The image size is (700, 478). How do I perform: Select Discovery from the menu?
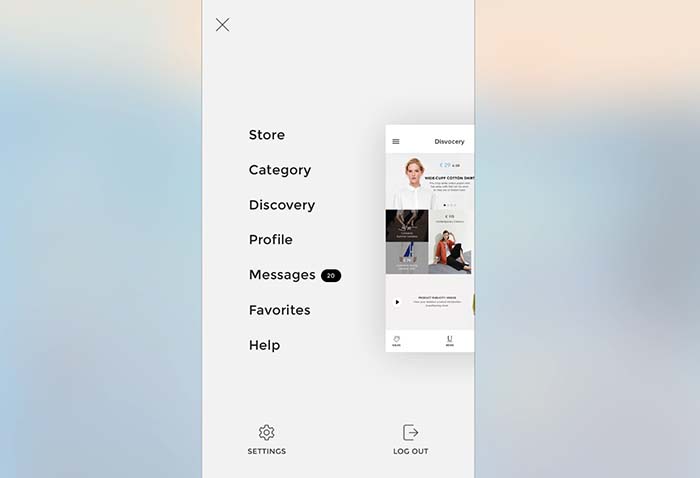point(282,205)
